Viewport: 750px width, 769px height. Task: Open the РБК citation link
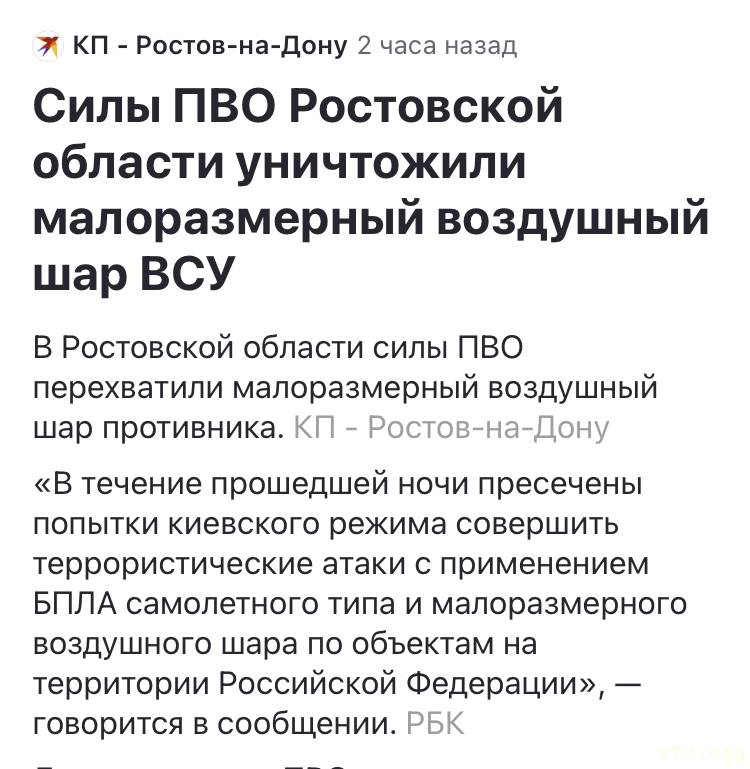click(x=436, y=723)
